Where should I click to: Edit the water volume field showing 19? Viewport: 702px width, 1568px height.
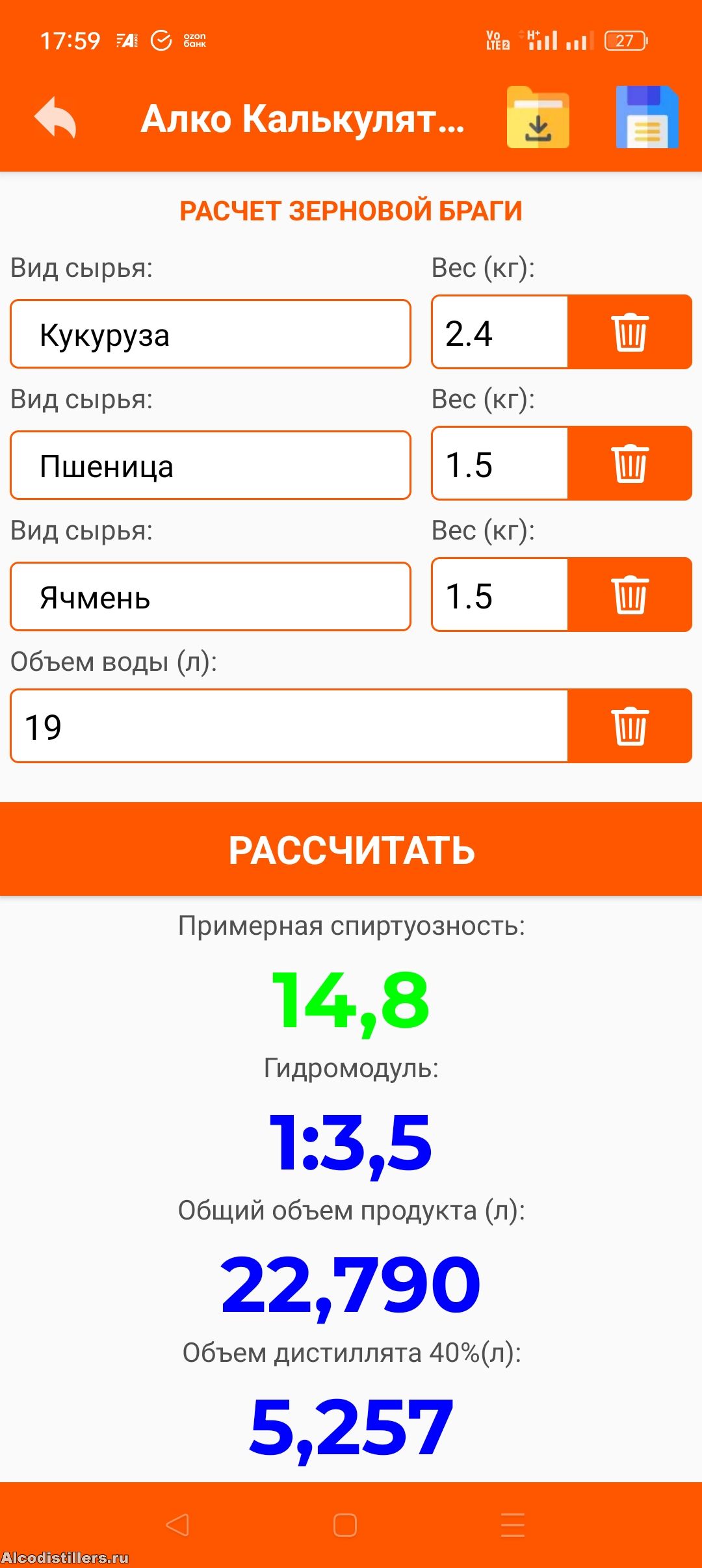[x=289, y=726]
